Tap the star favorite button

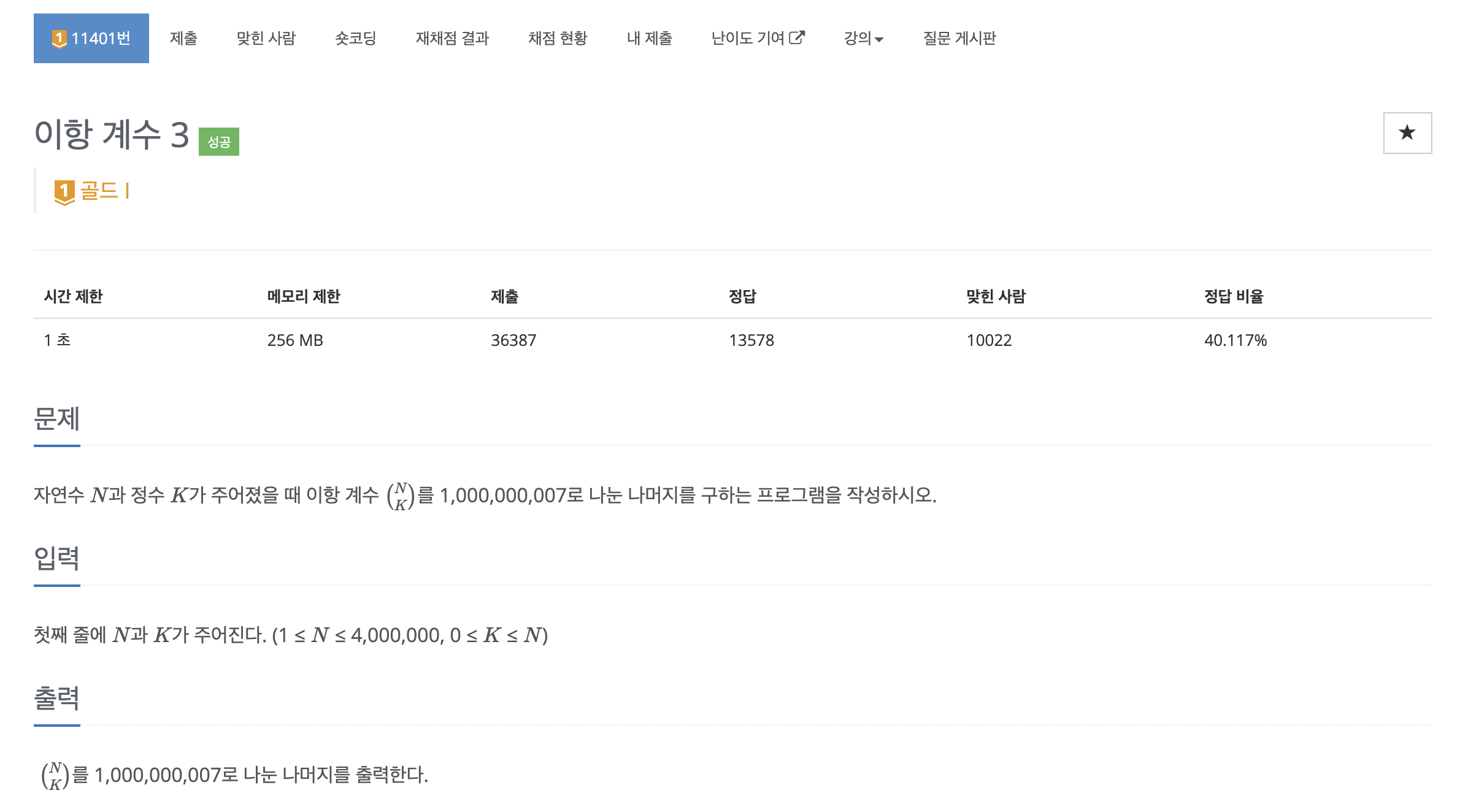coord(1407,132)
